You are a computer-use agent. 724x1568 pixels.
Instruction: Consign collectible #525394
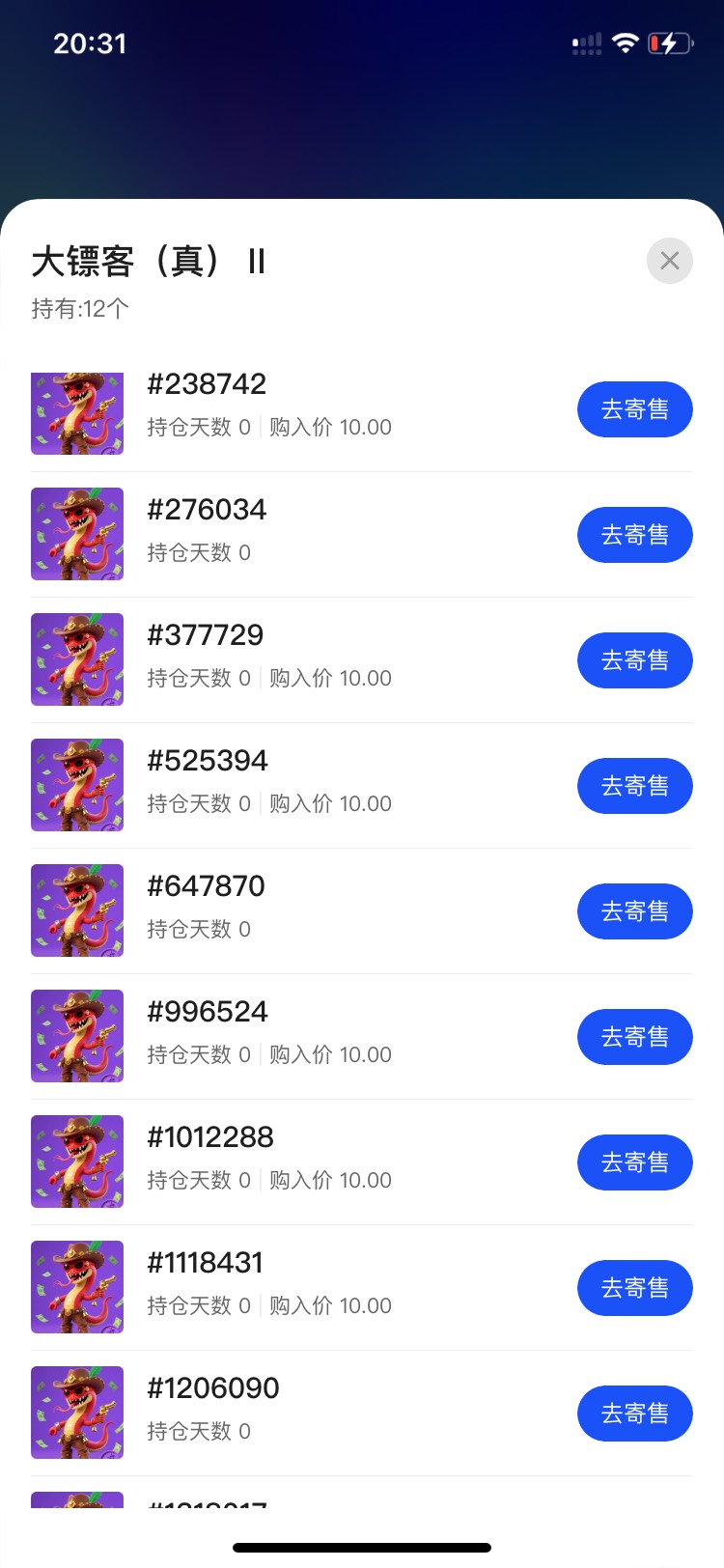click(x=634, y=786)
